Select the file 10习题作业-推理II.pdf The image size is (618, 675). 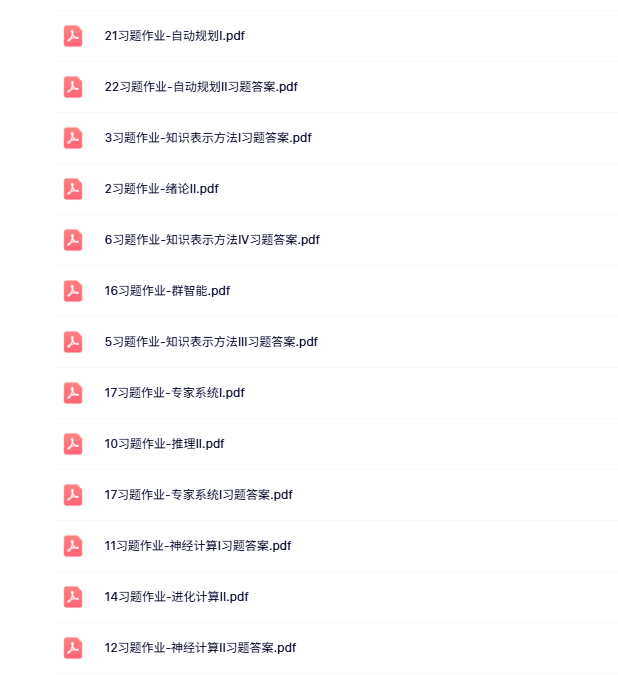tap(164, 444)
